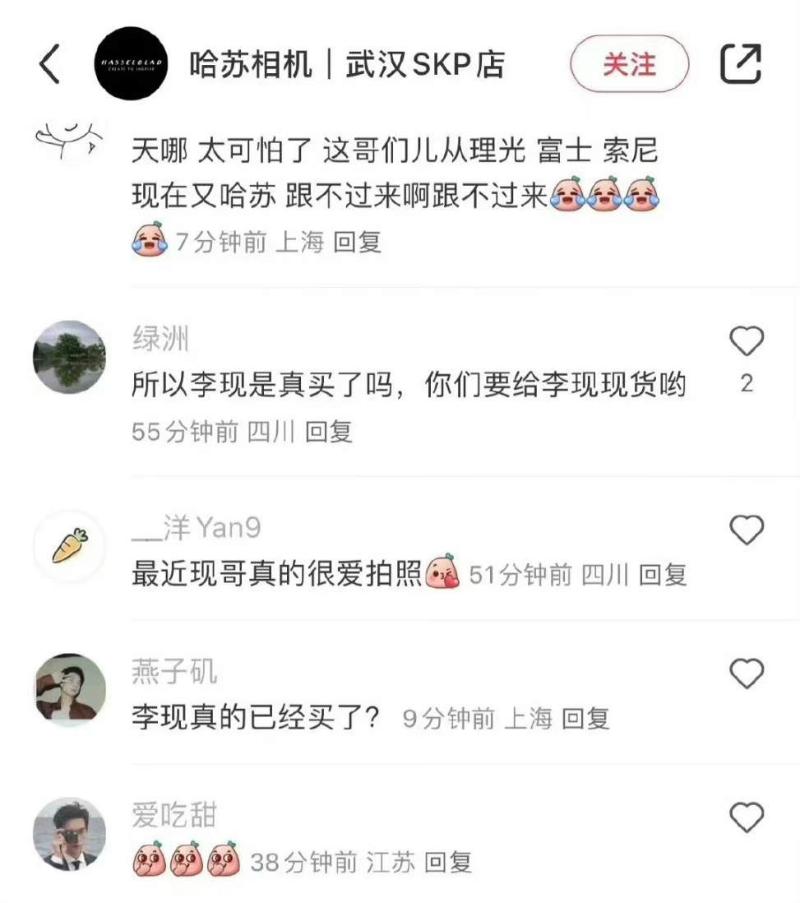View 爱吃甜's profile avatar

click(69, 834)
